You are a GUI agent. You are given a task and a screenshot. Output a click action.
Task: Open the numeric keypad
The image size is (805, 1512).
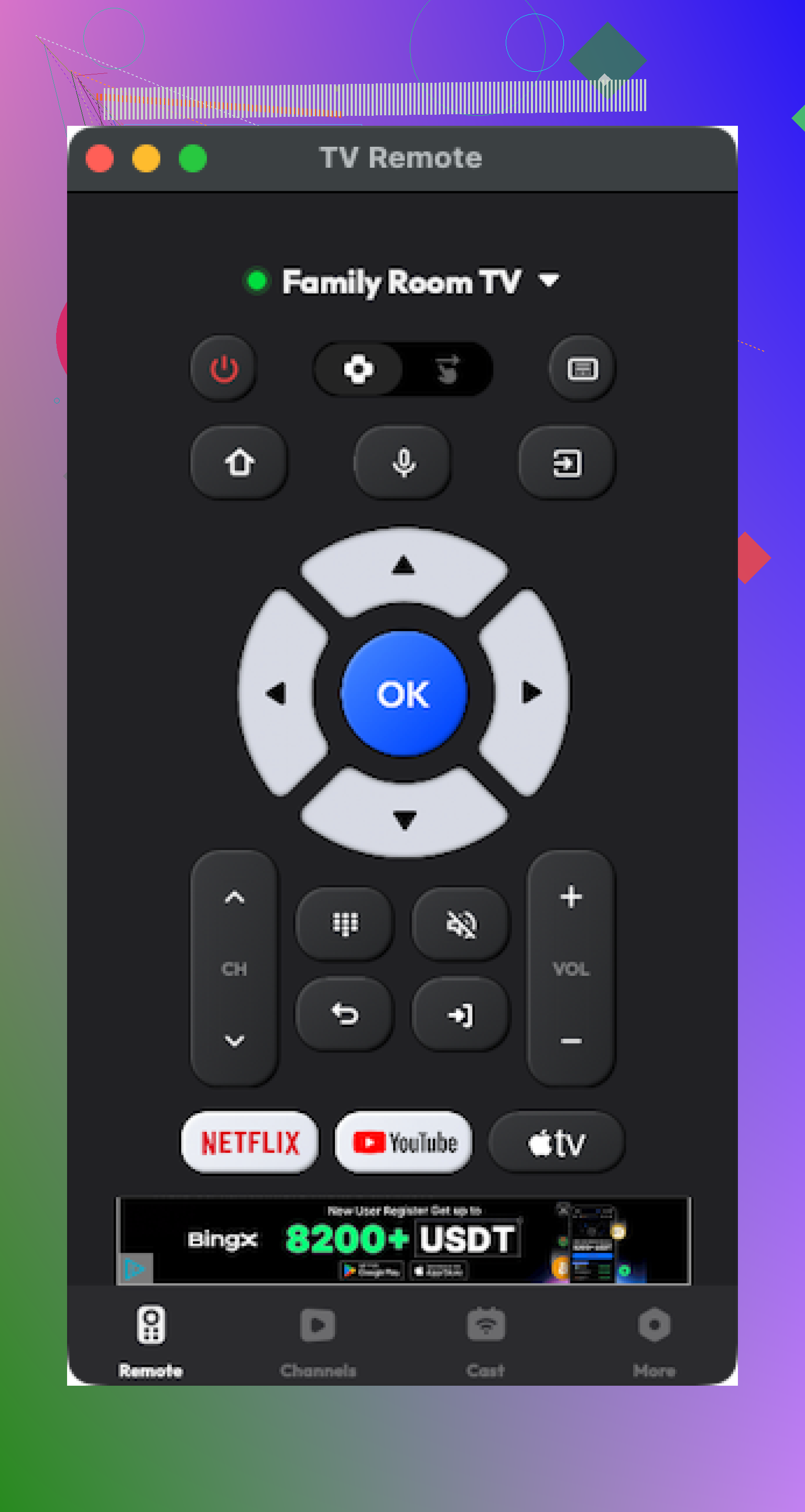(345, 924)
